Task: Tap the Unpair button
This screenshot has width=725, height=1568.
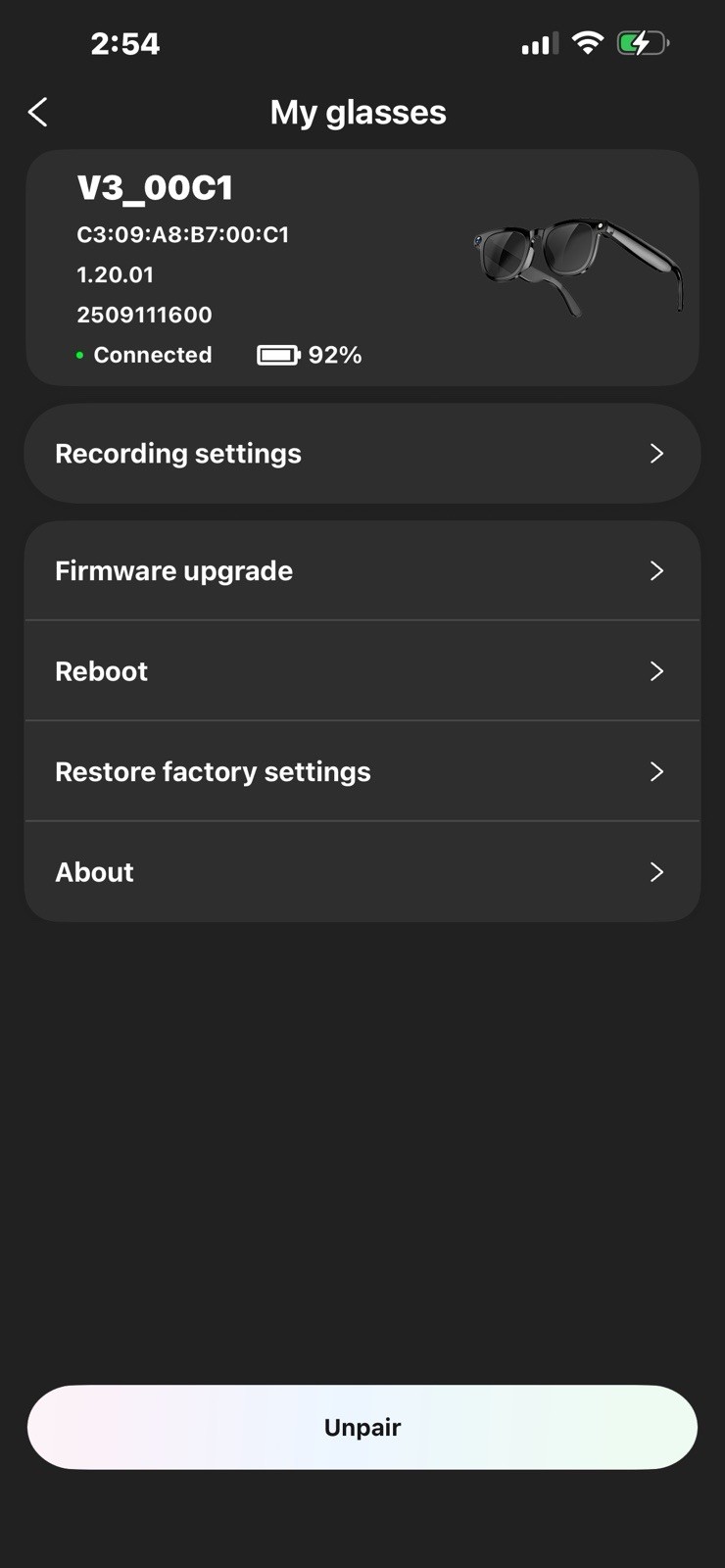Action: [362, 1427]
